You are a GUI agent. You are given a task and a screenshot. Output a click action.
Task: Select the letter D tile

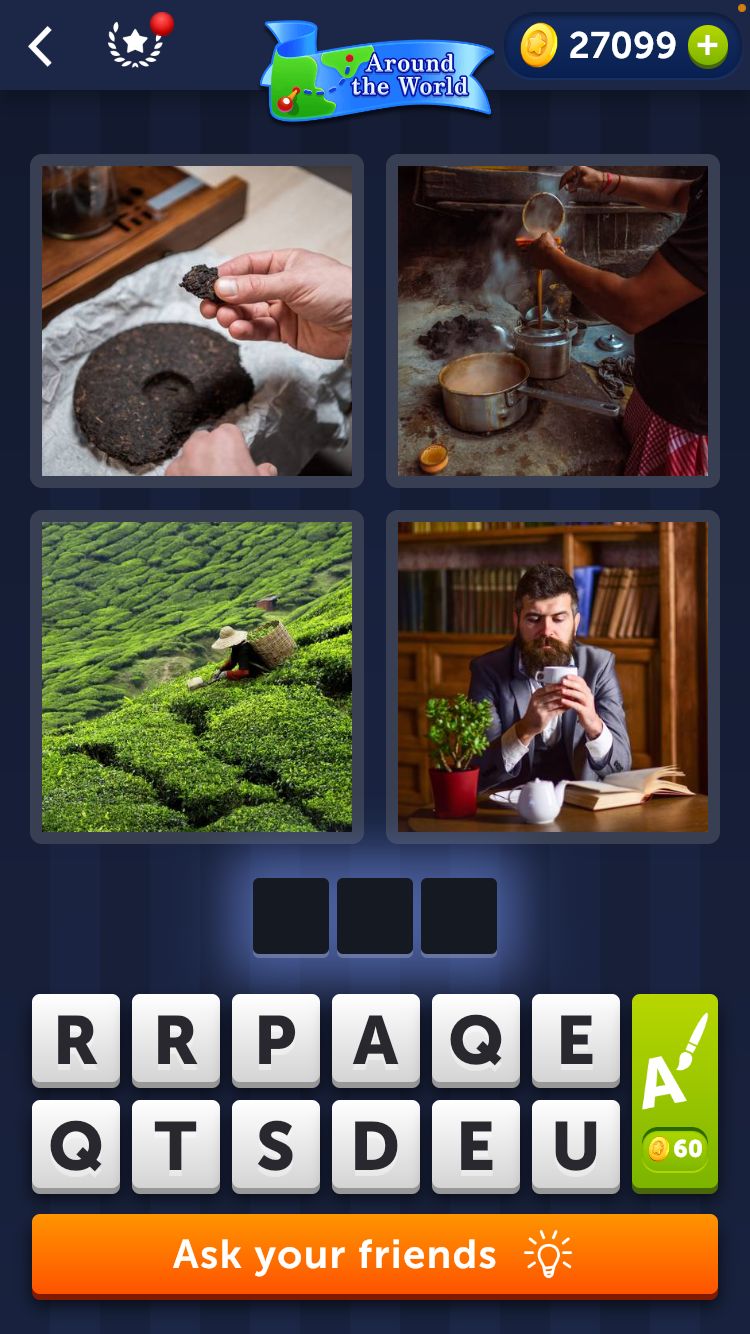(x=376, y=1146)
